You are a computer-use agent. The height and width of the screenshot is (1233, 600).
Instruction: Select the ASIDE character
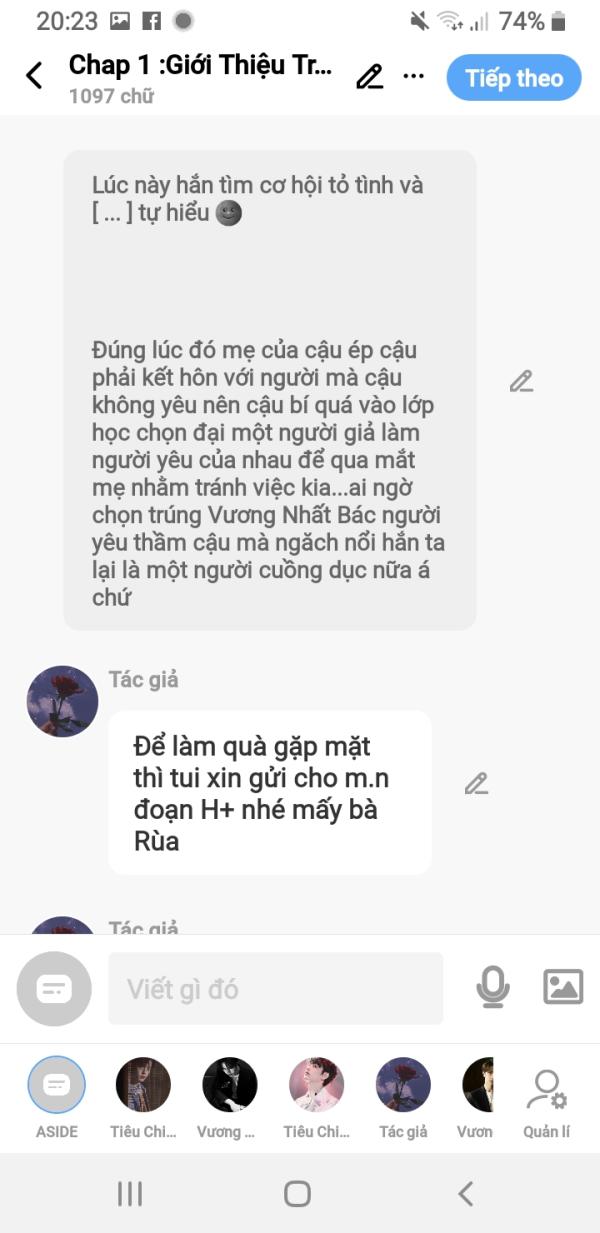[57, 1098]
